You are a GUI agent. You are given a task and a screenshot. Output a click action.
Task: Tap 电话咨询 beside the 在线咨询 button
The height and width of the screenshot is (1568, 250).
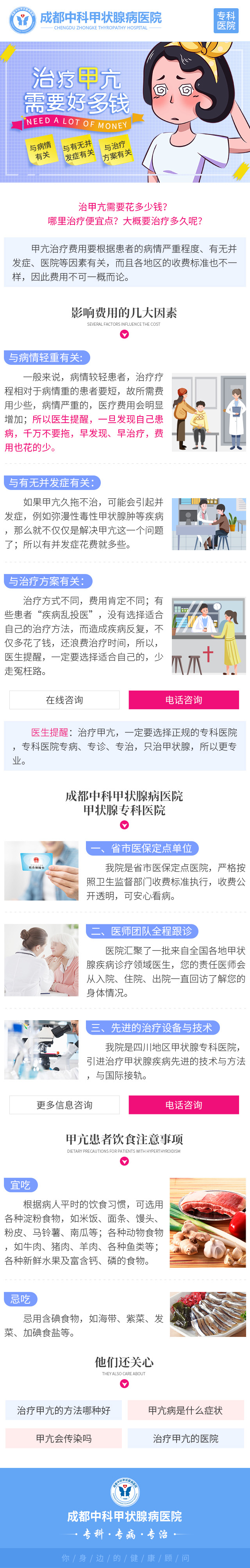pos(184,700)
